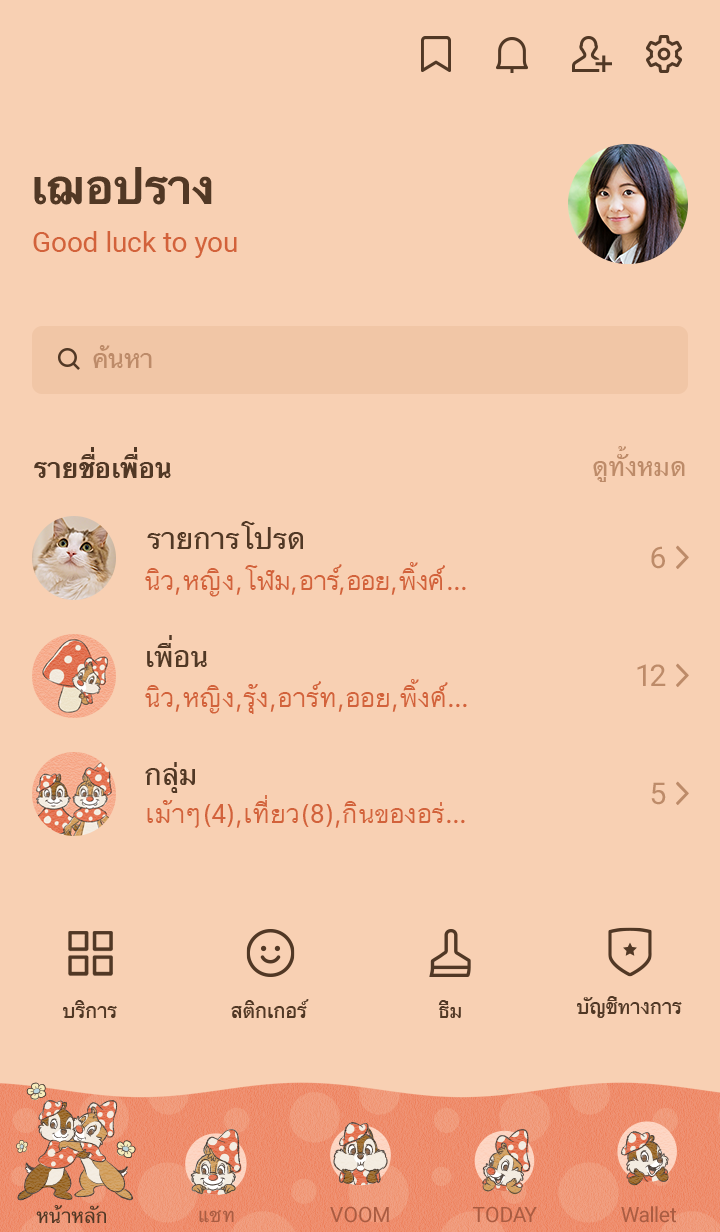
Task: Open the สติกเกอร์ sticker shop
Action: 270,972
